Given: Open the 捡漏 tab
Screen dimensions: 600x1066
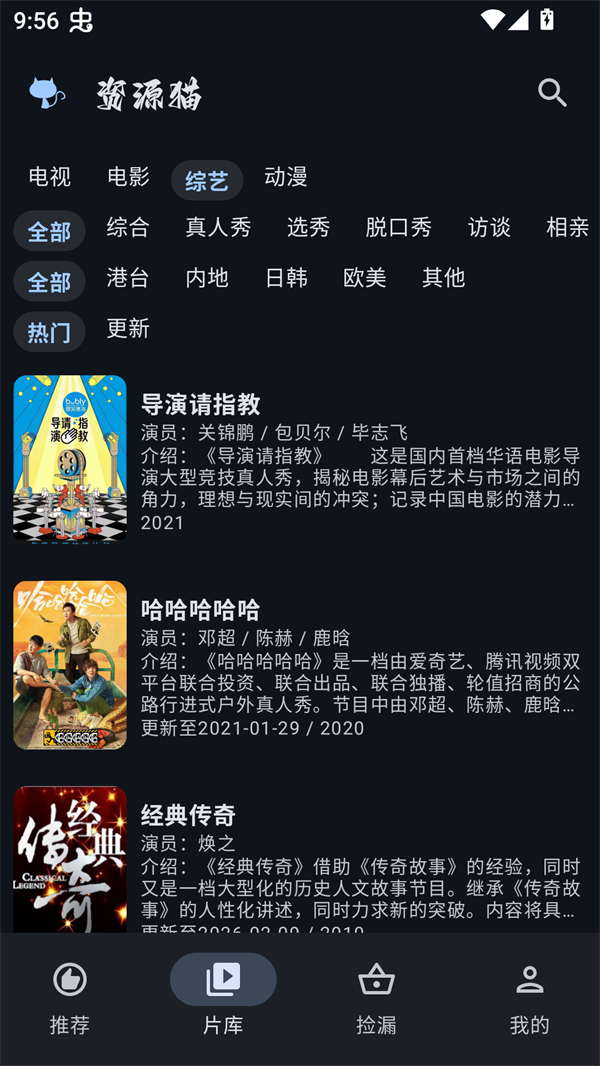Looking at the screenshot, I should tap(376, 996).
